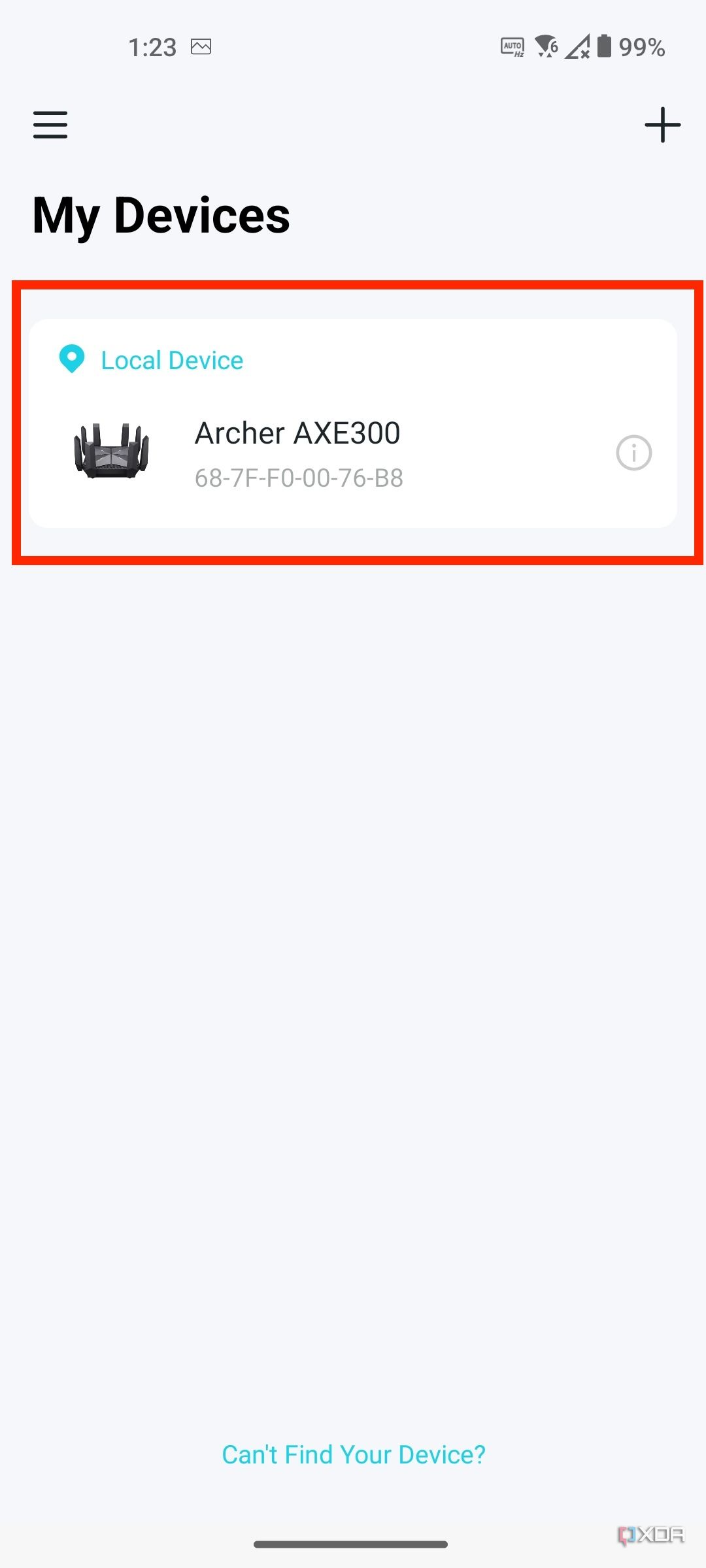Open the Archer AXE300 router
The image size is (706, 1568).
point(297,453)
